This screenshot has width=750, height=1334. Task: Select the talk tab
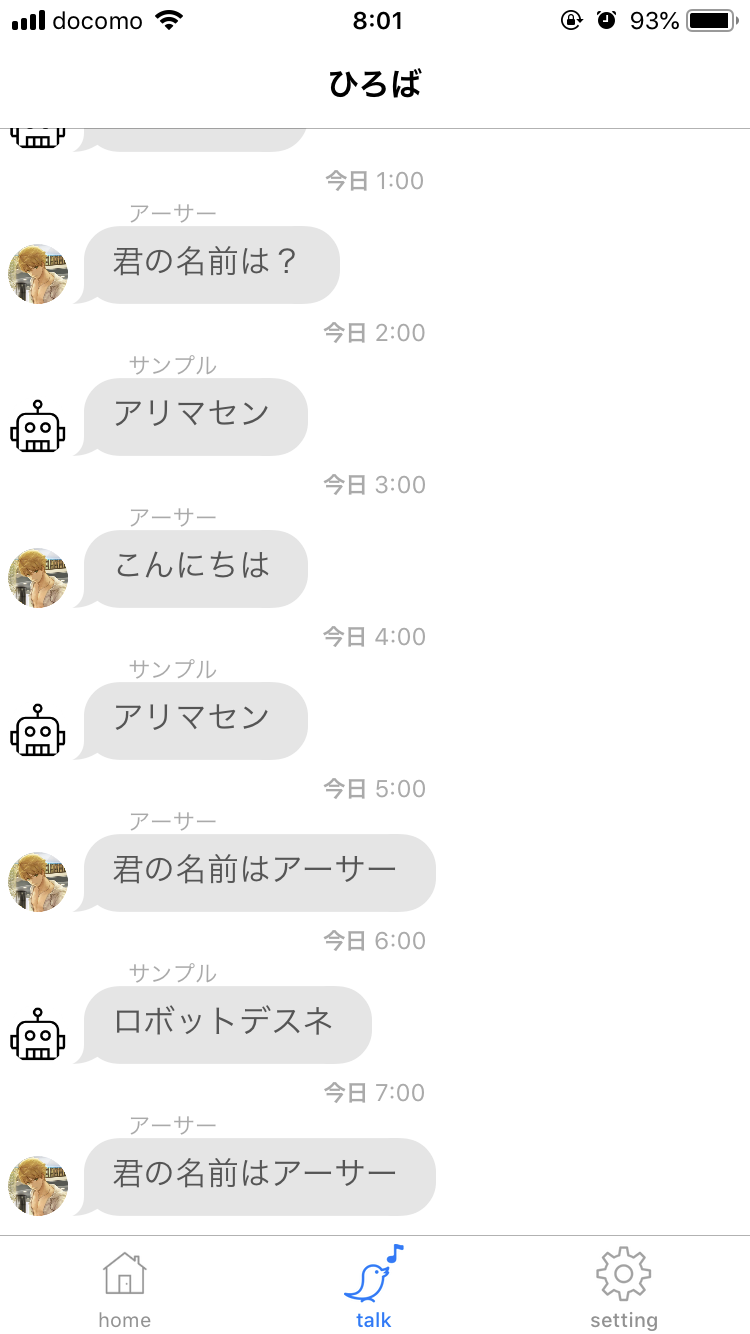point(374,1288)
